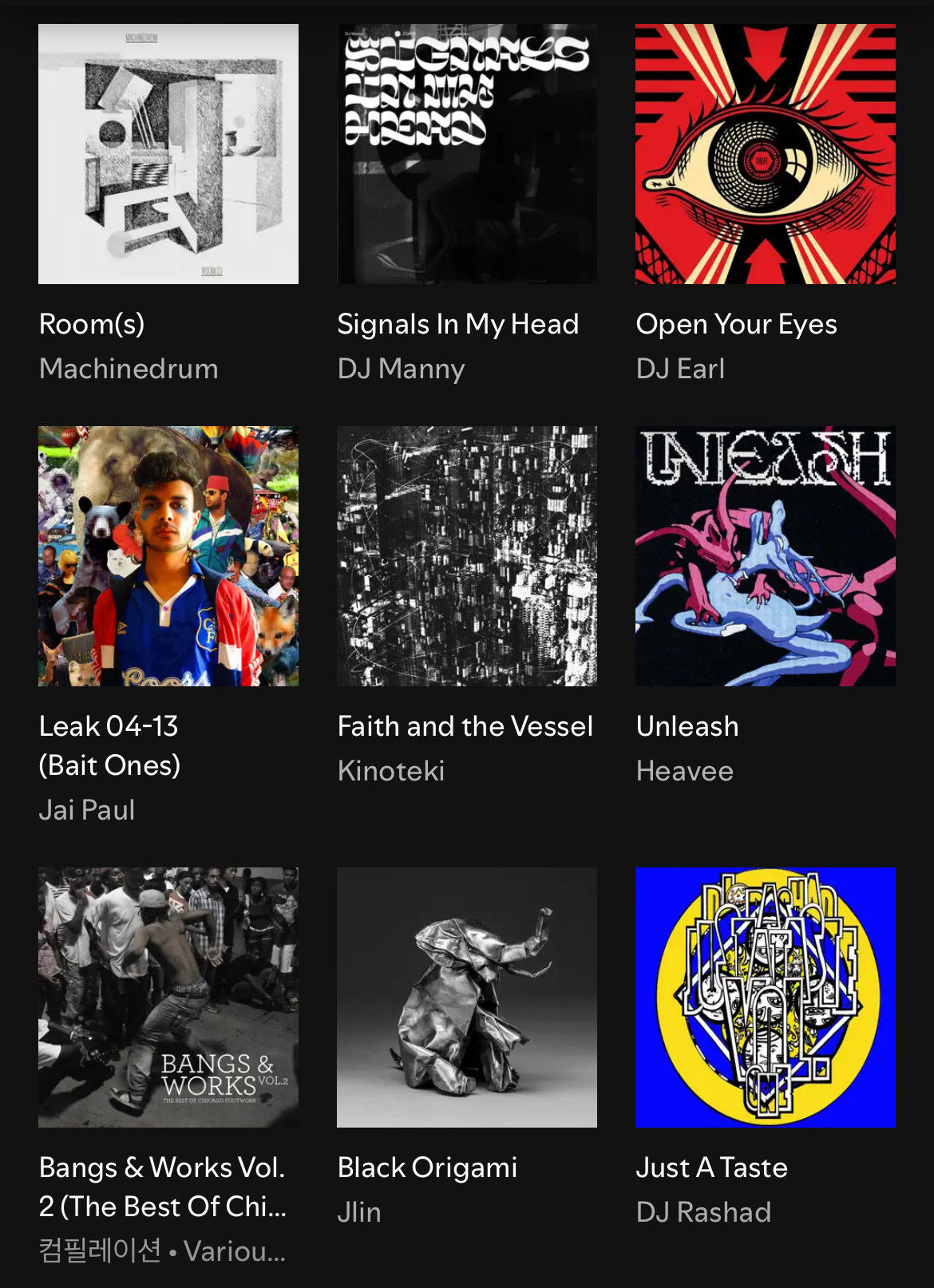This screenshot has width=934, height=1288.
Task: Open Leak 04-13 (Bait Ones) by Jai Paul
Action: pyautogui.click(x=168, y=556)
